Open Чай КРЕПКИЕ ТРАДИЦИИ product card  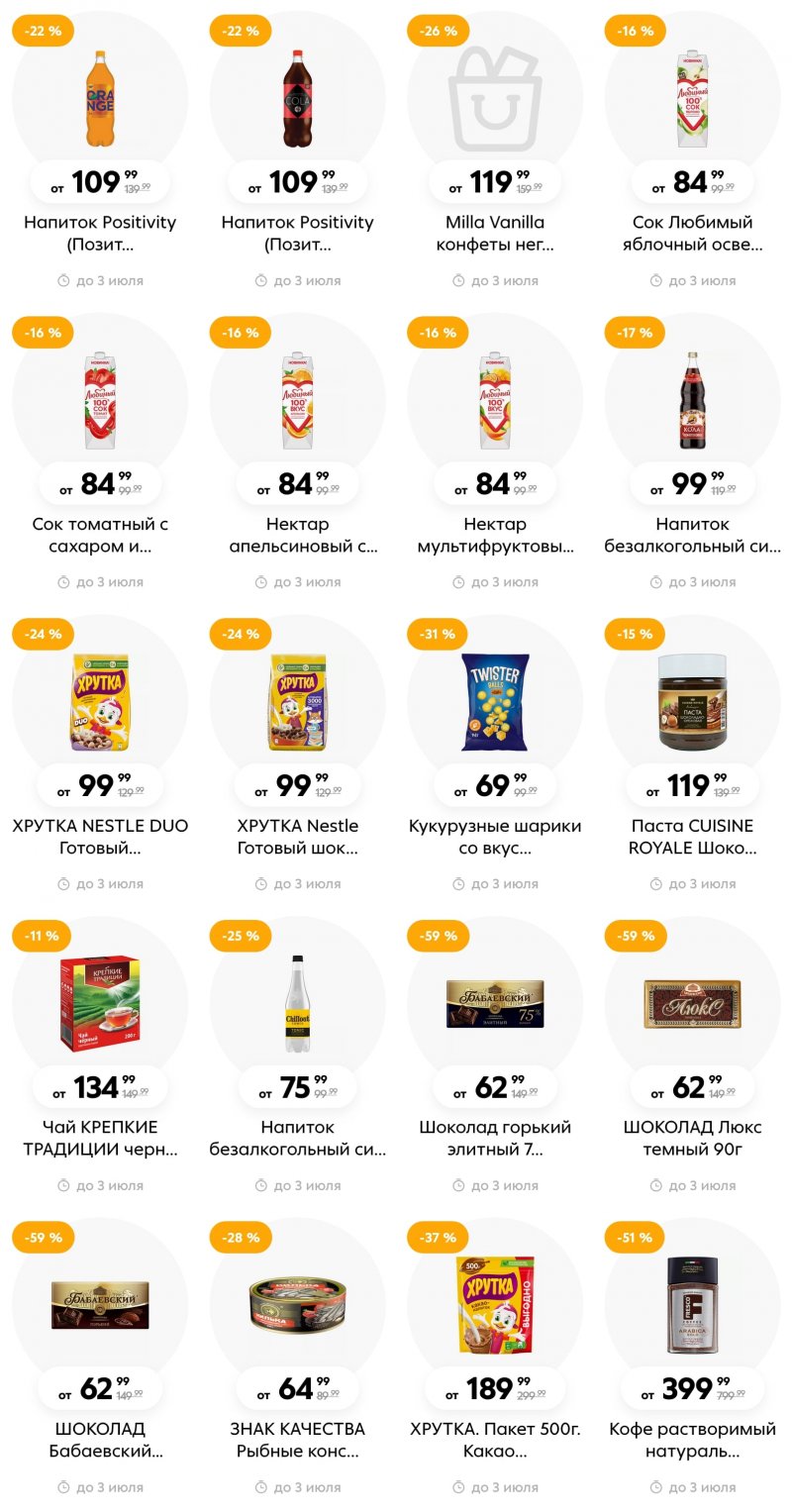[100, 1005]
